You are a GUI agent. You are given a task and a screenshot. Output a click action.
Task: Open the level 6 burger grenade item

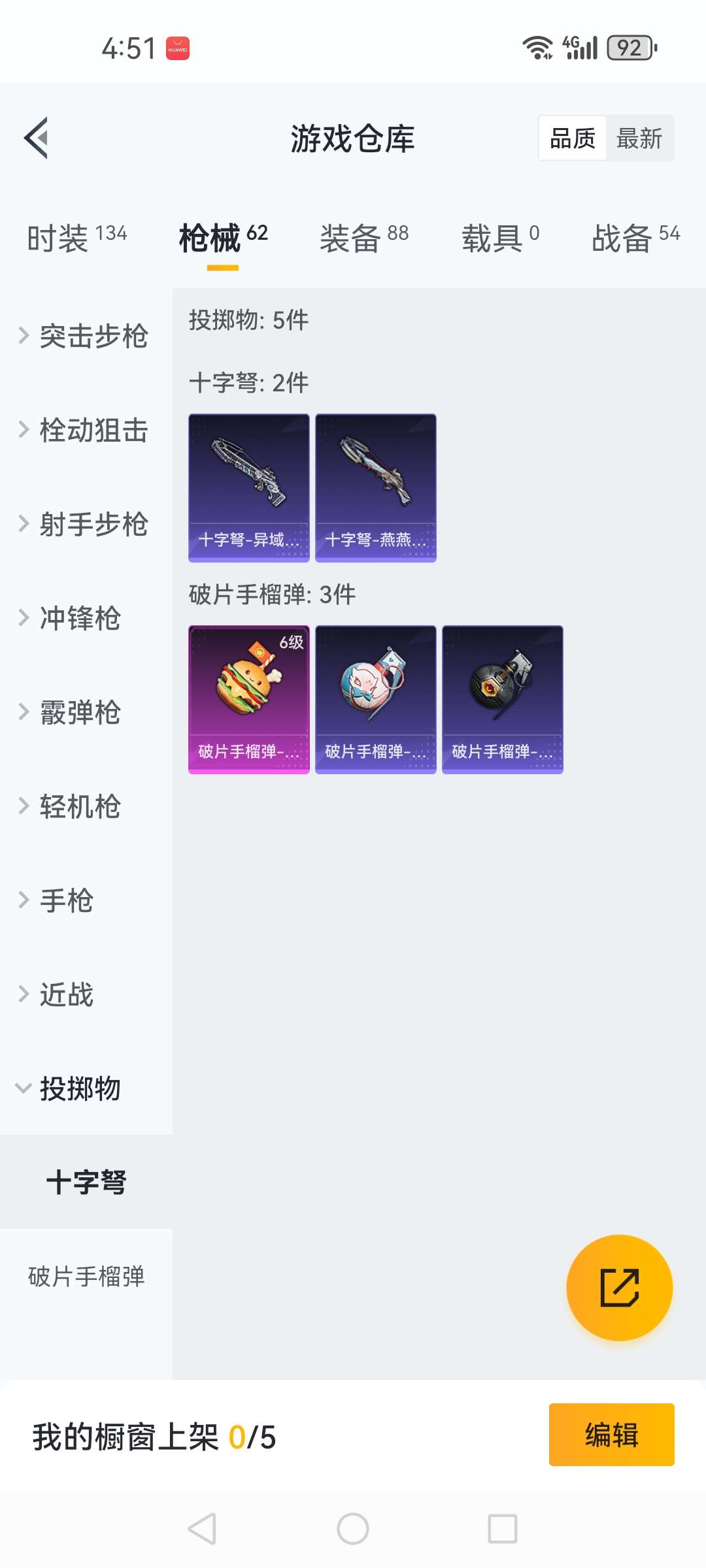tap(248, 699)
